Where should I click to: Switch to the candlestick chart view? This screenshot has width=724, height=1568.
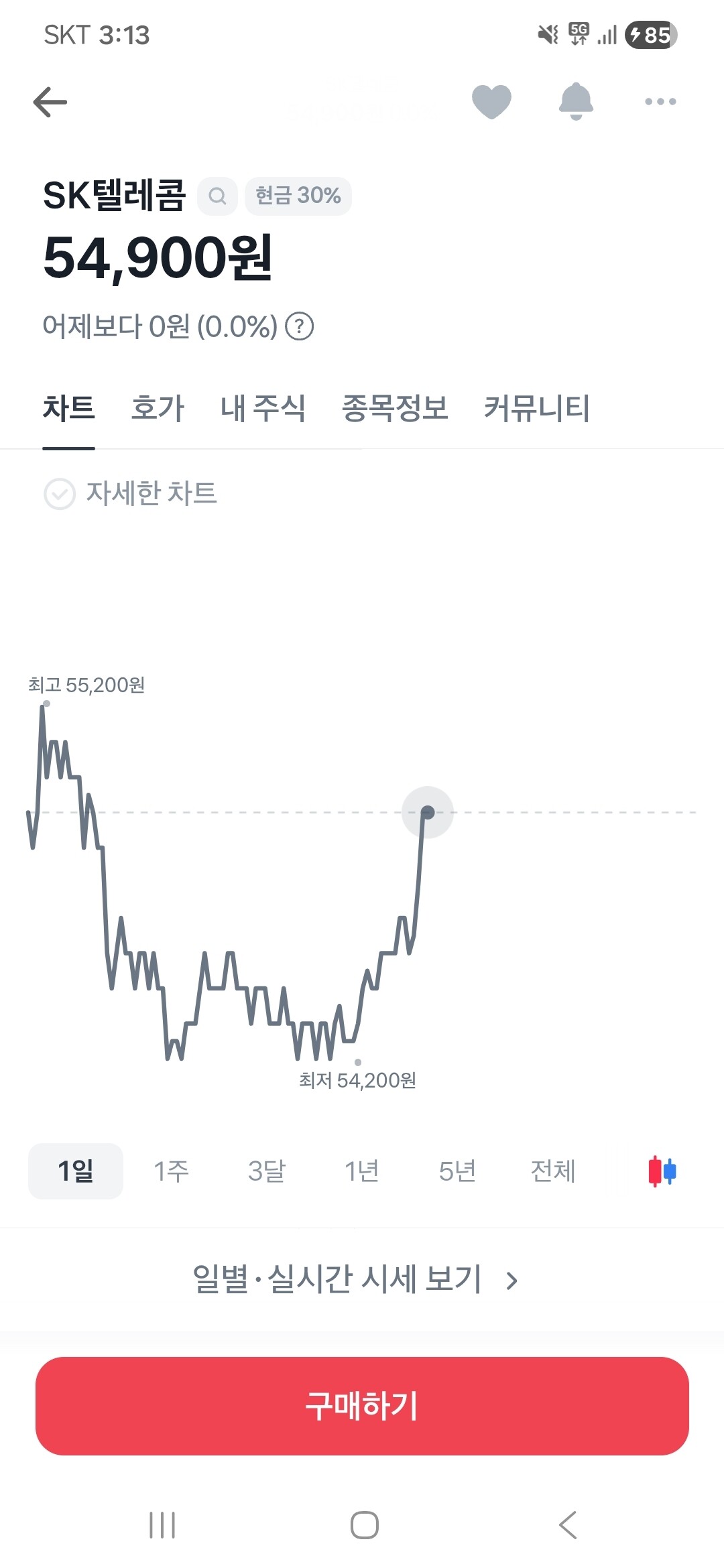coord(662,1171)
